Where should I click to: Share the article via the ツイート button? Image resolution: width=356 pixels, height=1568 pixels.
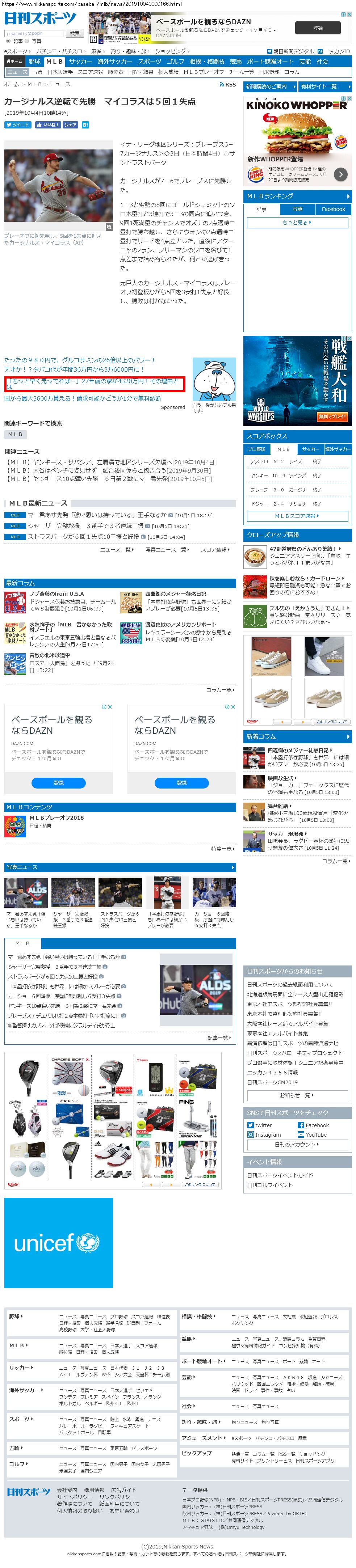18,125
